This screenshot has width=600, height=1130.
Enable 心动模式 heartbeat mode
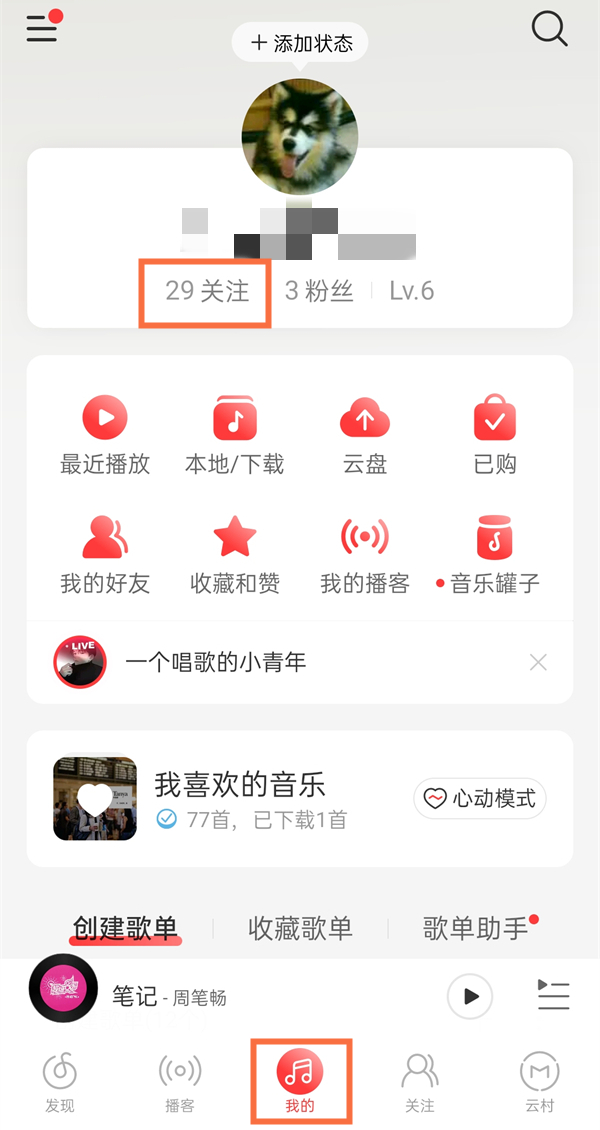tap(480, 798)
